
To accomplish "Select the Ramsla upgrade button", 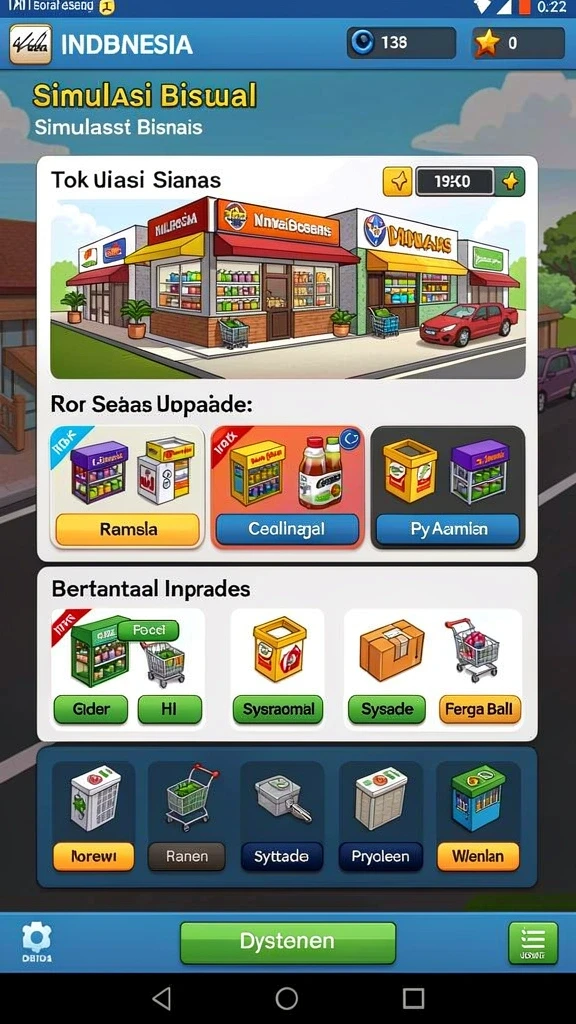I will point(128,530).
